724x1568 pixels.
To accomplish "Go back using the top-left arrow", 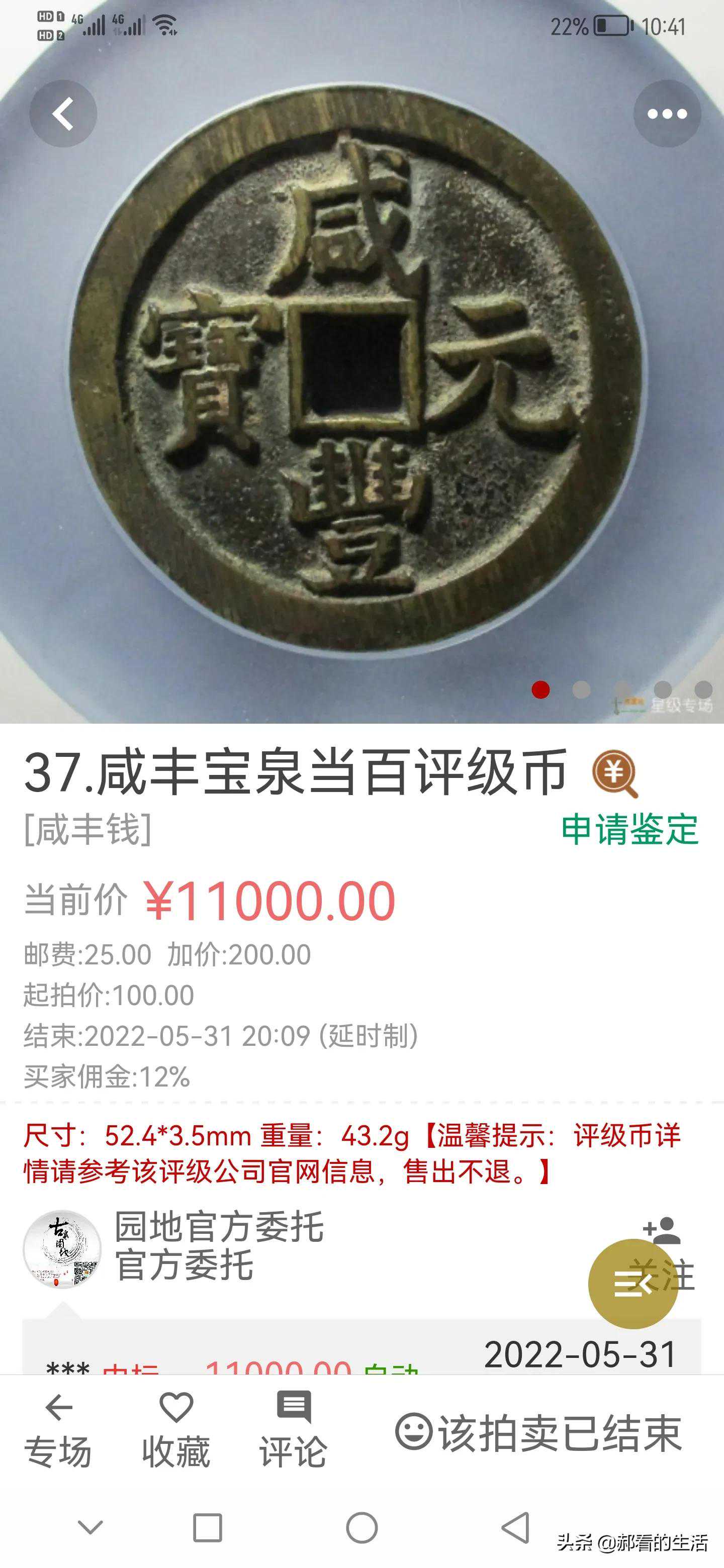I will click(63, 114).
